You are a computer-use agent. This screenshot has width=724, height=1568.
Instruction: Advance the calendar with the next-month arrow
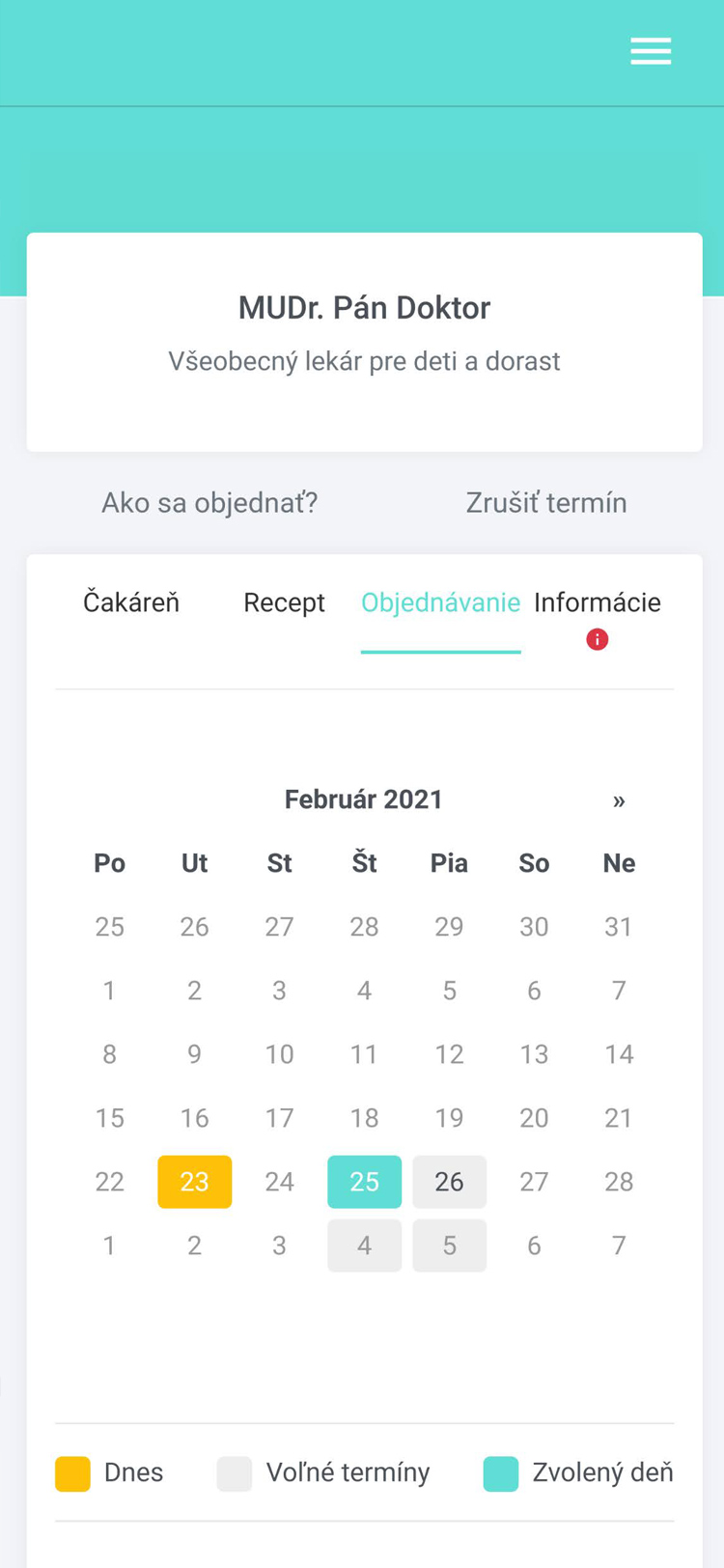click(619, 799)
